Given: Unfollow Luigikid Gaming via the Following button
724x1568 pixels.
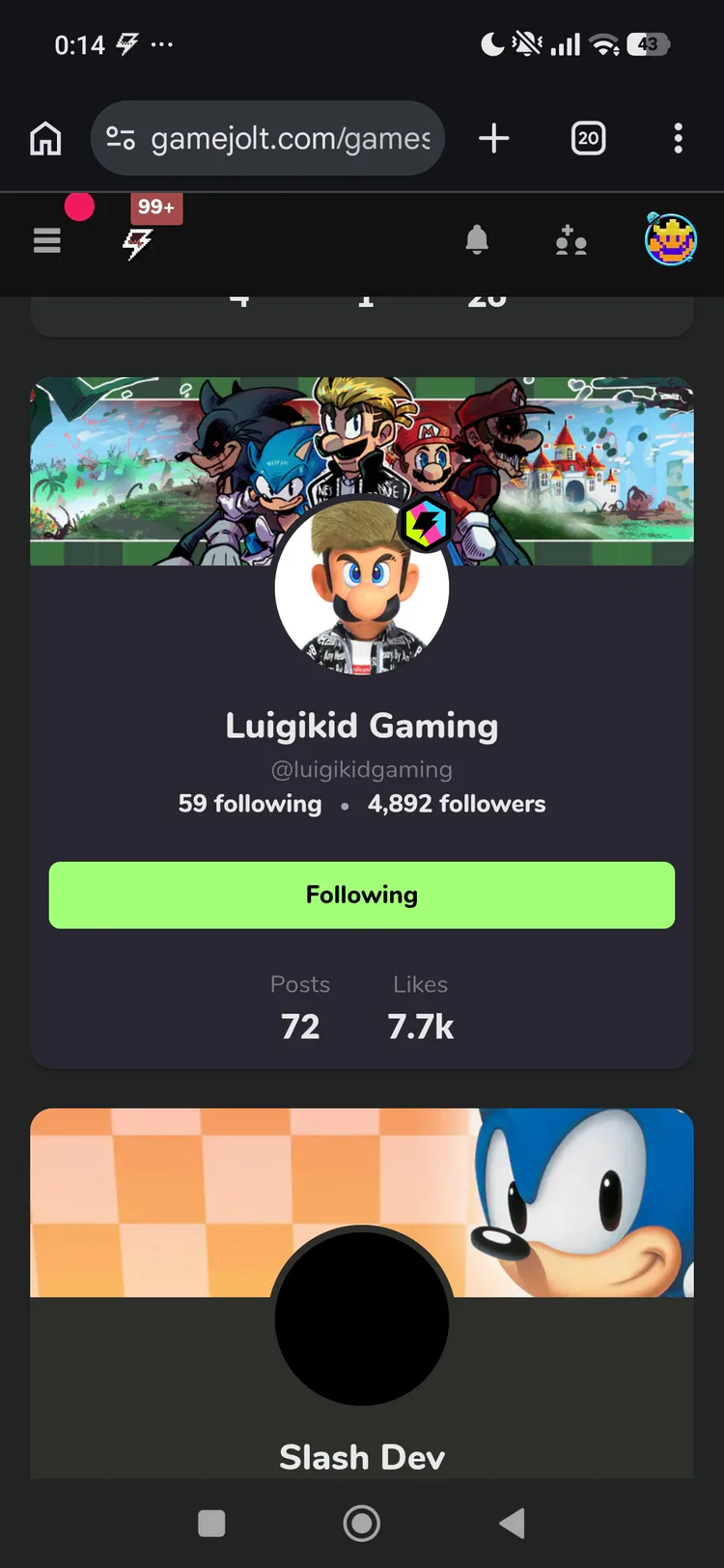Looking at the screenshot, I should coord(362,895).
